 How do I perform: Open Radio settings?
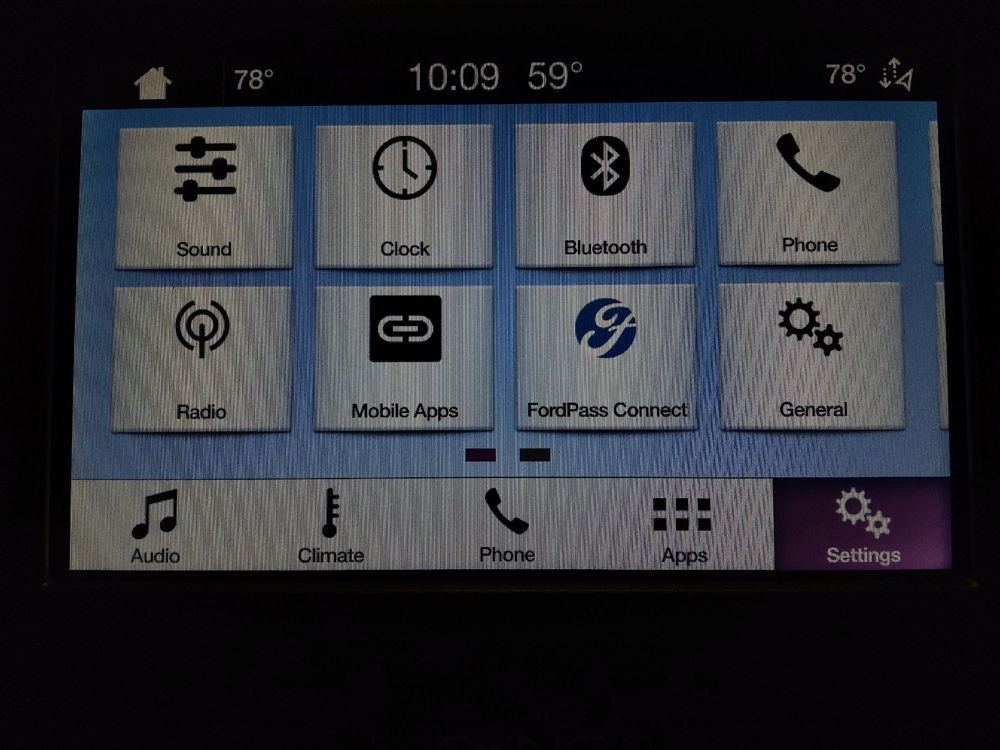202,358
